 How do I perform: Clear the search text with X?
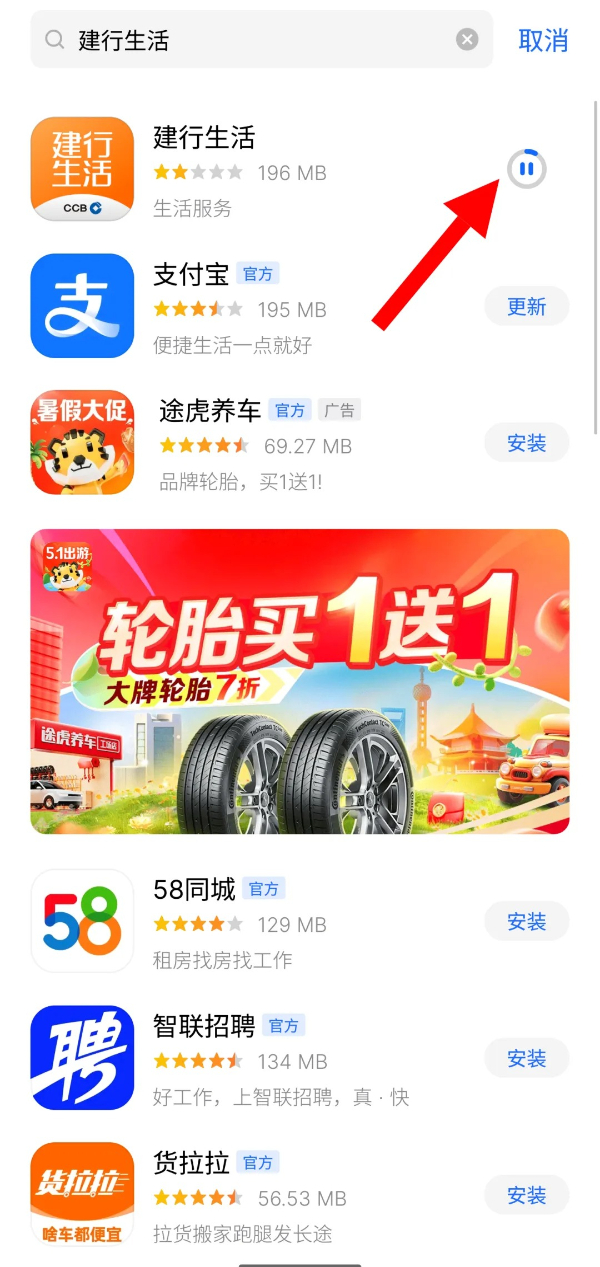coord(467,40)
